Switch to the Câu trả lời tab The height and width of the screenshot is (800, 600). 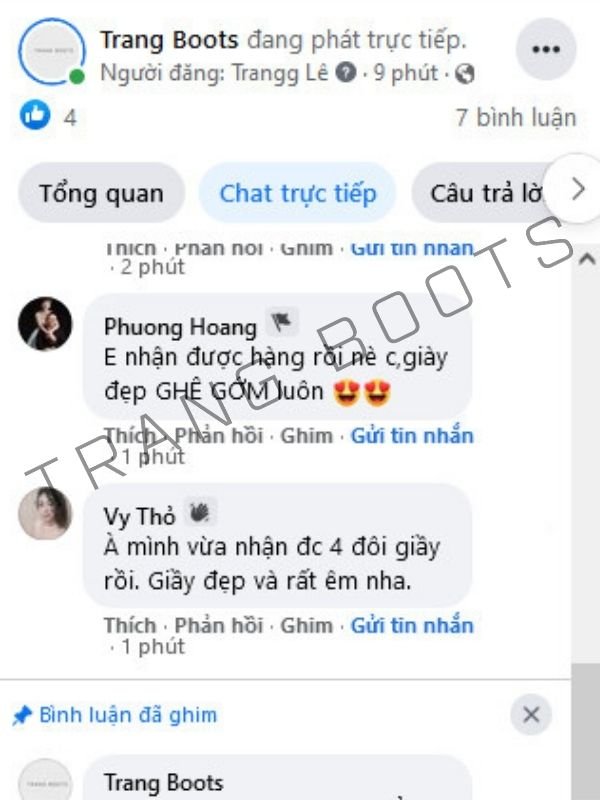(x=485, y=193)
